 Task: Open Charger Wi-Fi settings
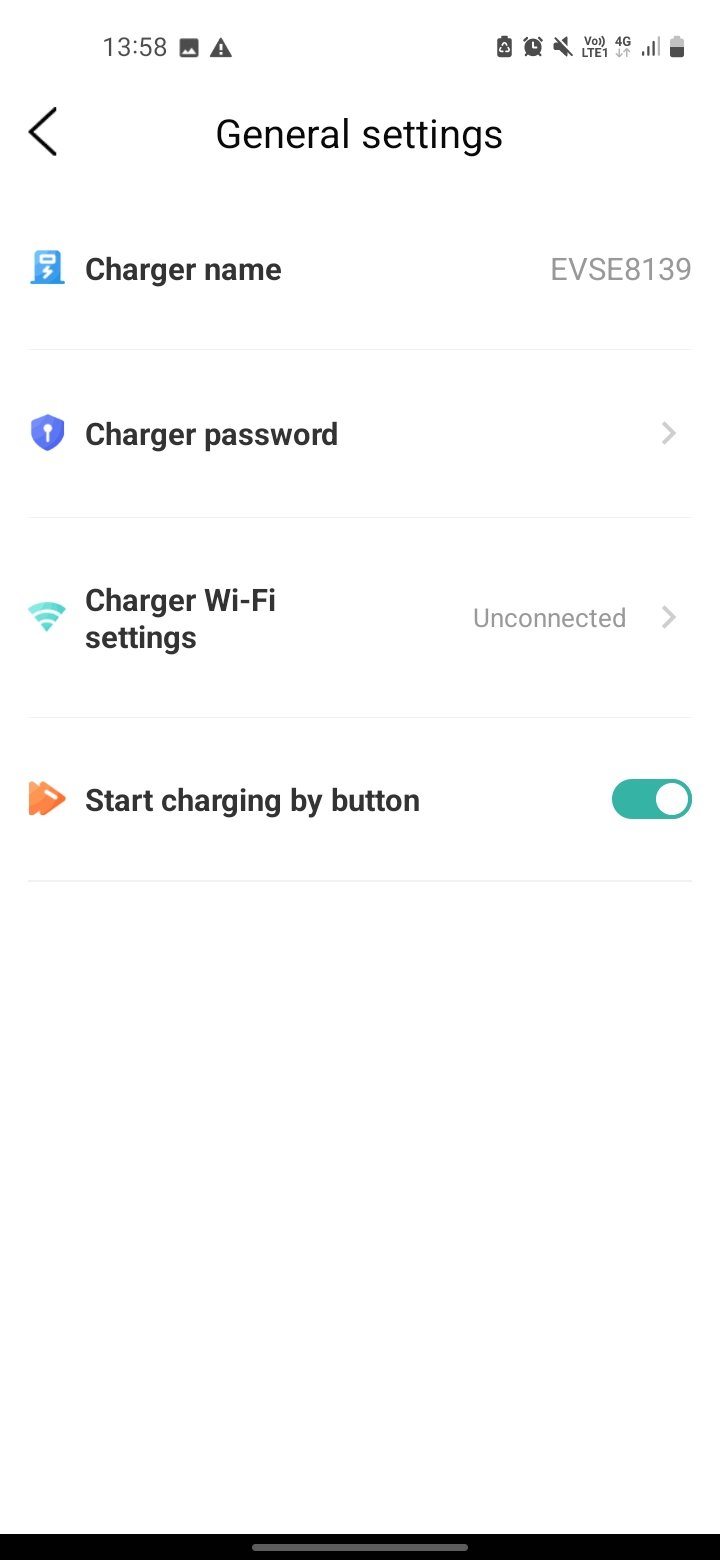[360, 618]
